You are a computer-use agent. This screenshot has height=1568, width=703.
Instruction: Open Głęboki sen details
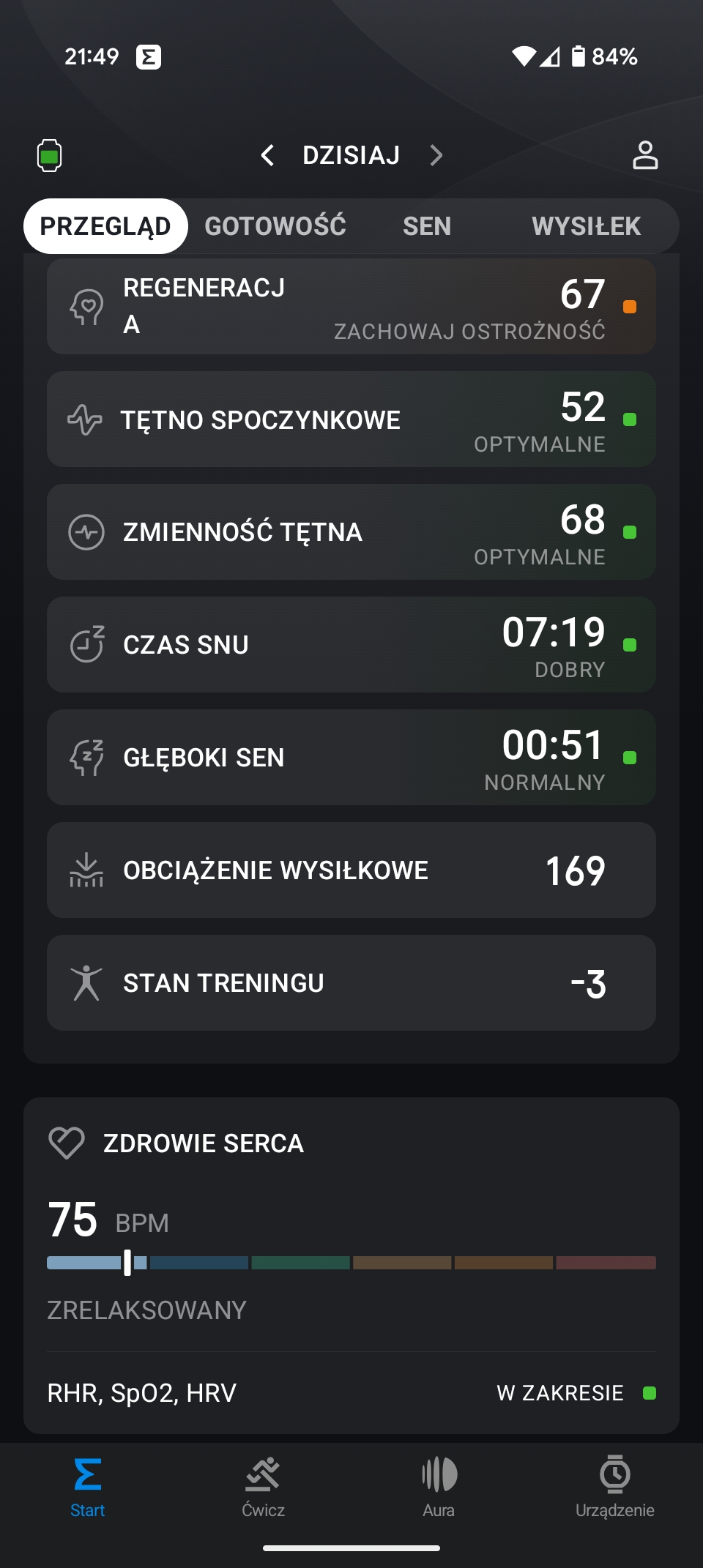[x=351, y=758]
